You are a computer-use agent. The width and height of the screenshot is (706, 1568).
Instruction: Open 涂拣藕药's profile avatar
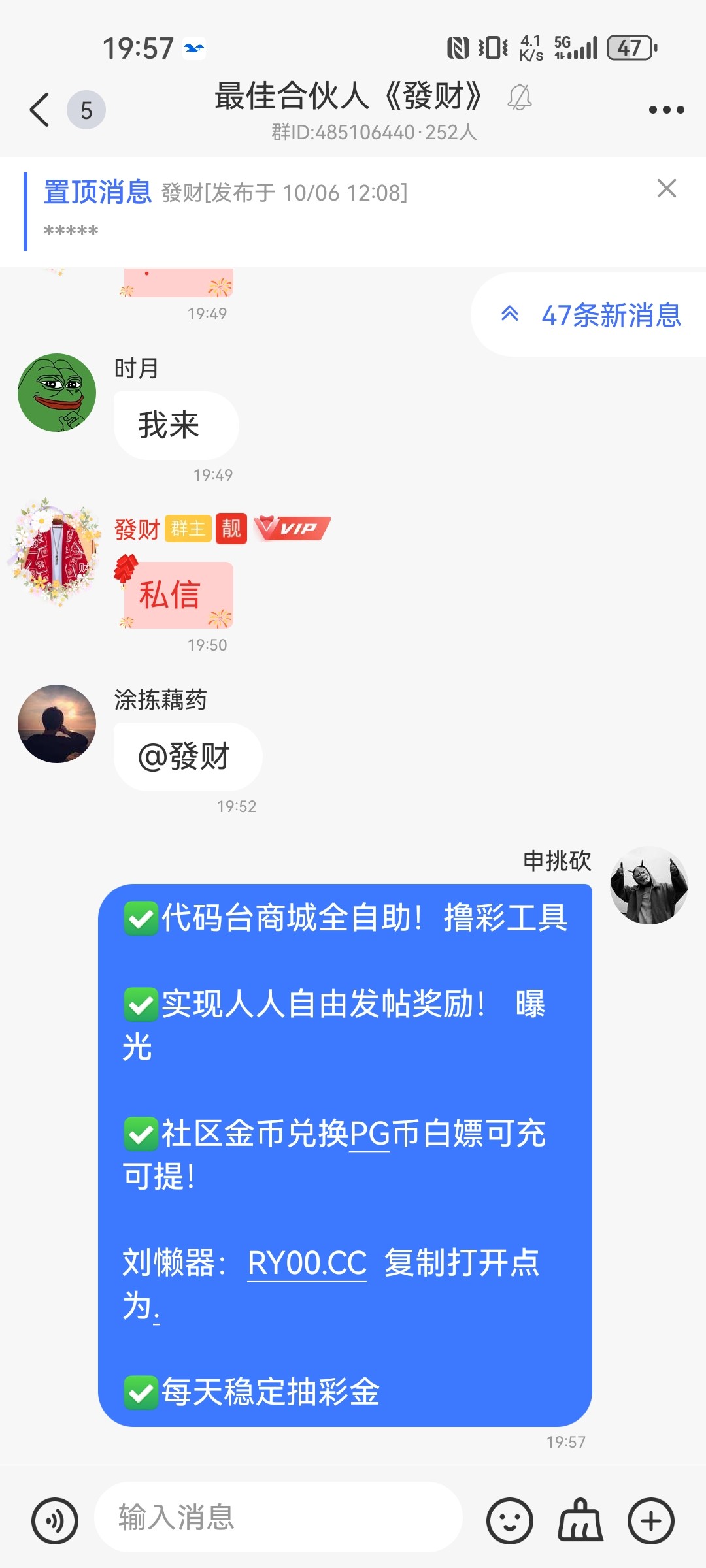pyautogui.click(x=57, y=724)
